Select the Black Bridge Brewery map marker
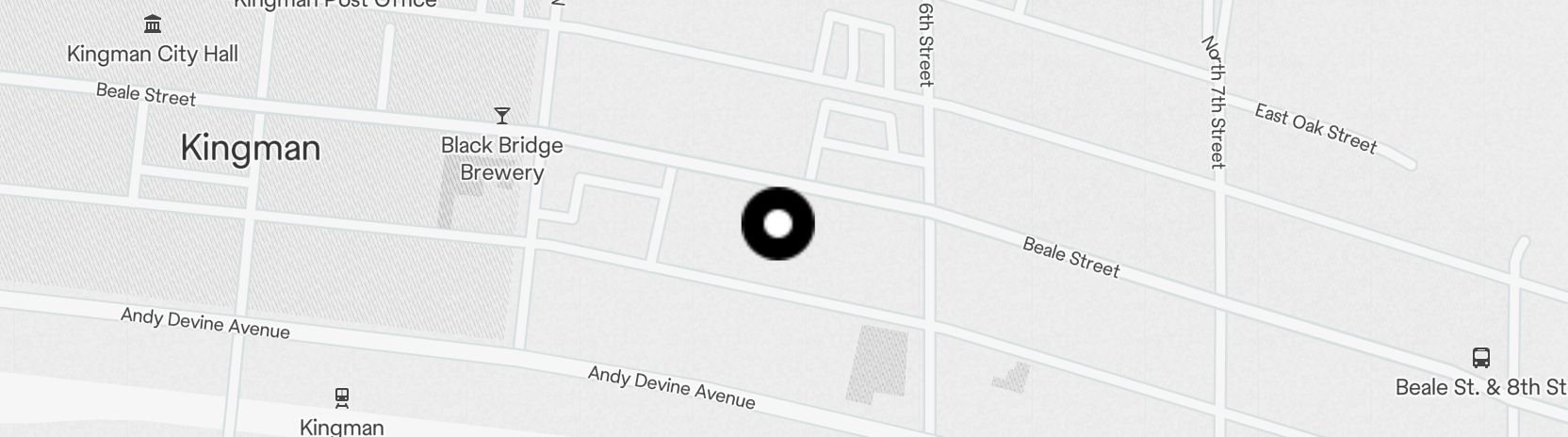1568x437 pixels. tap(502, 117)
